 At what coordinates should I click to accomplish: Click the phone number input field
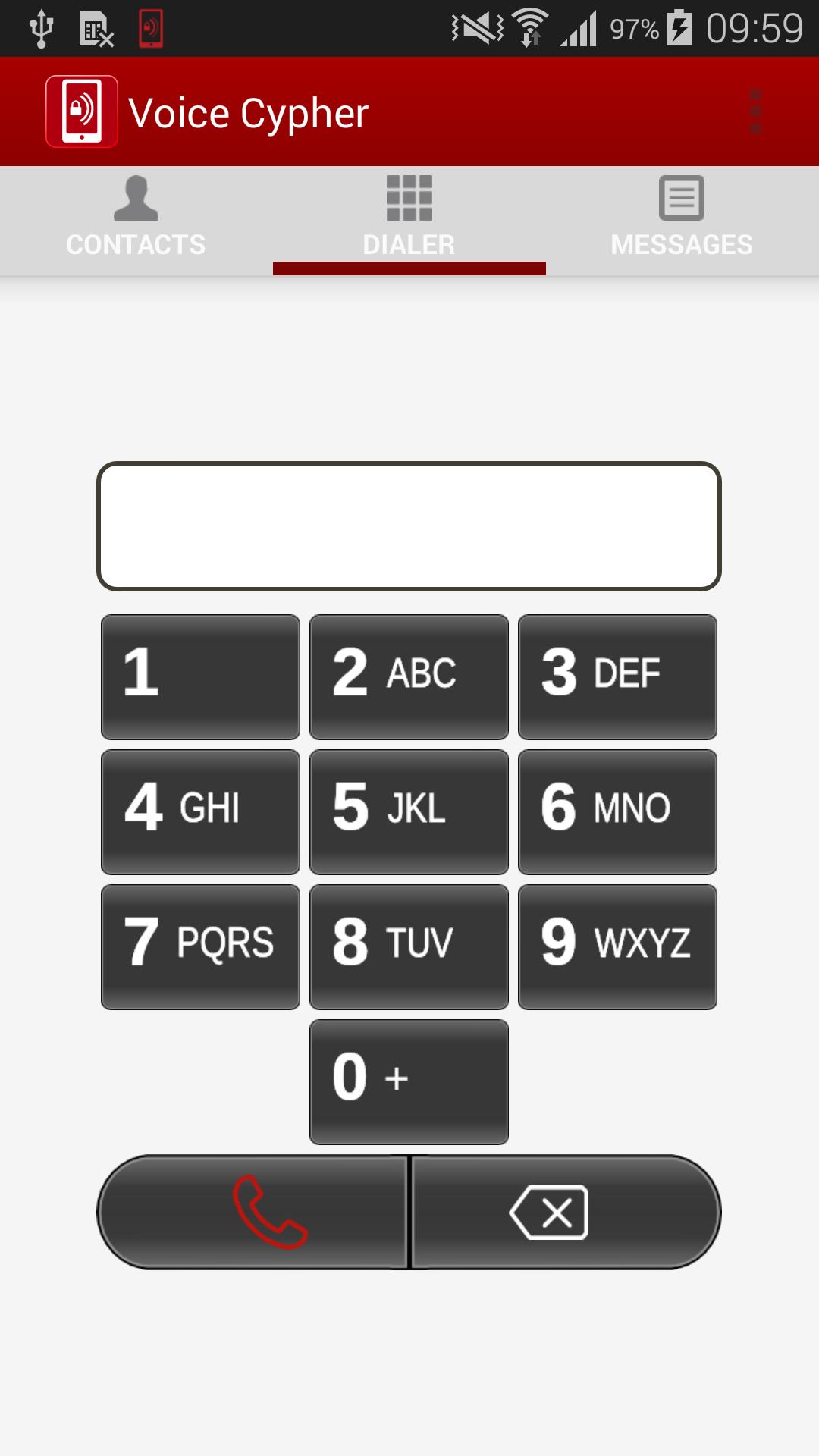(x=408, y=524)
